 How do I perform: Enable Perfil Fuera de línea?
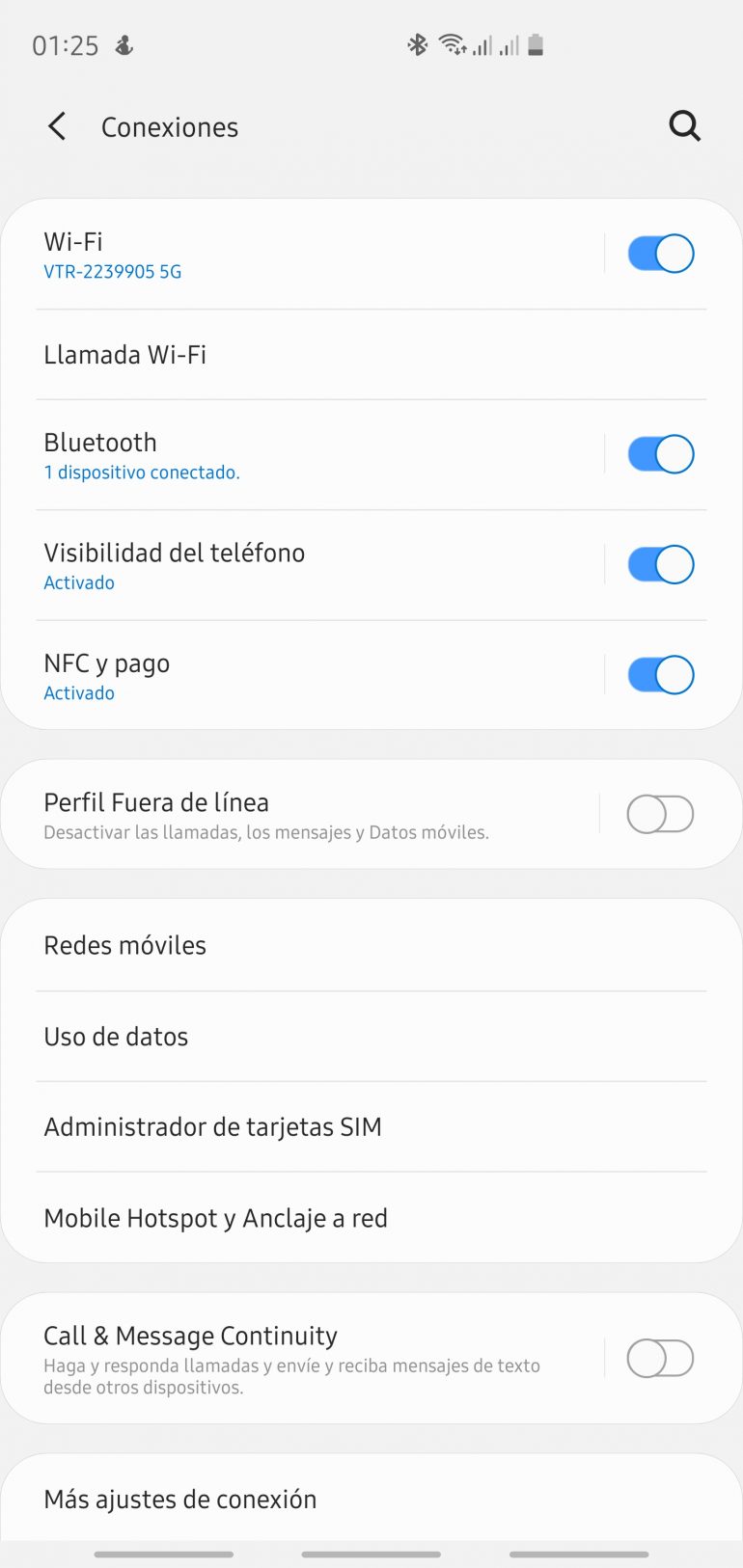point(660,814)
